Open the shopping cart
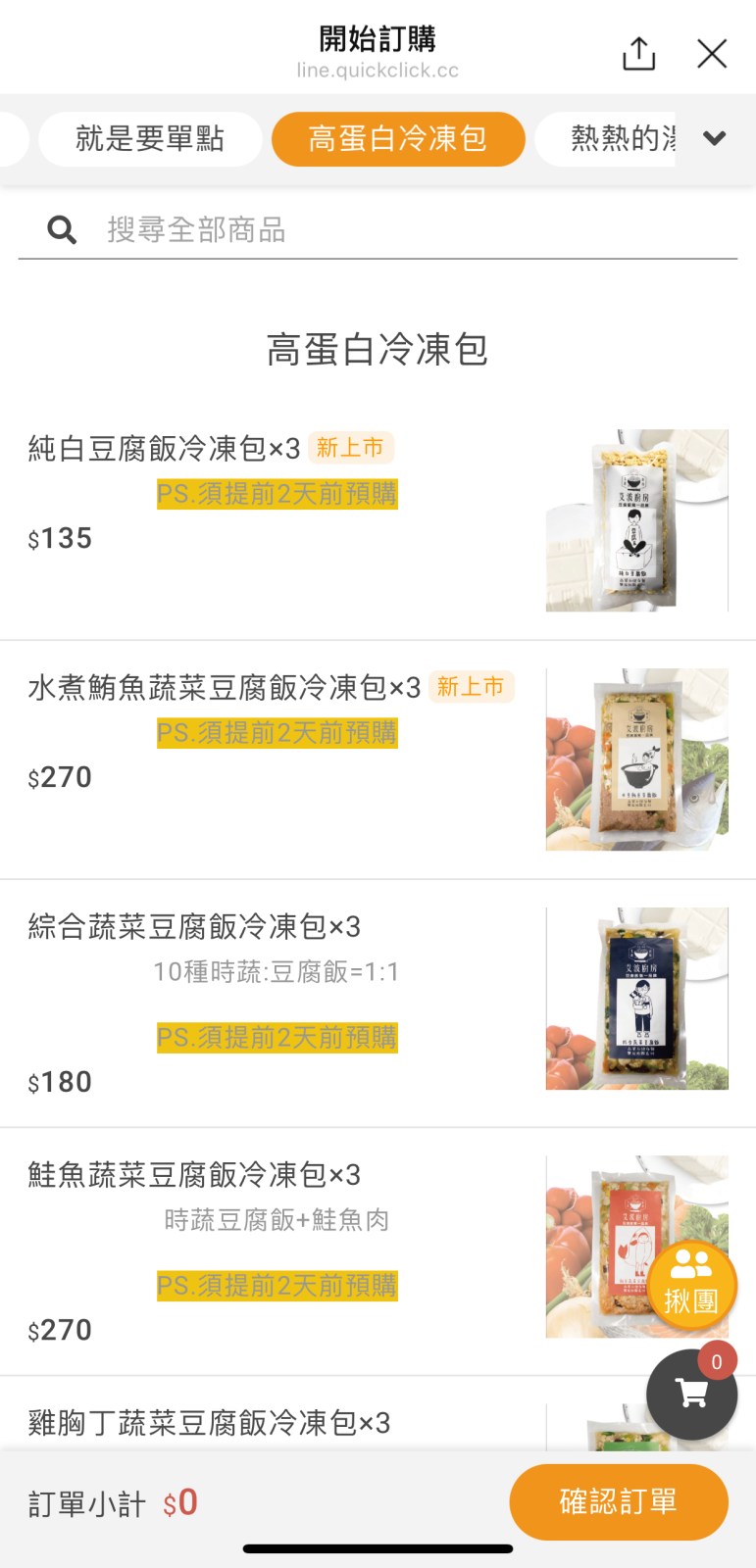The width and height of the screenshot is (756, 1568). coord(691,1394)
